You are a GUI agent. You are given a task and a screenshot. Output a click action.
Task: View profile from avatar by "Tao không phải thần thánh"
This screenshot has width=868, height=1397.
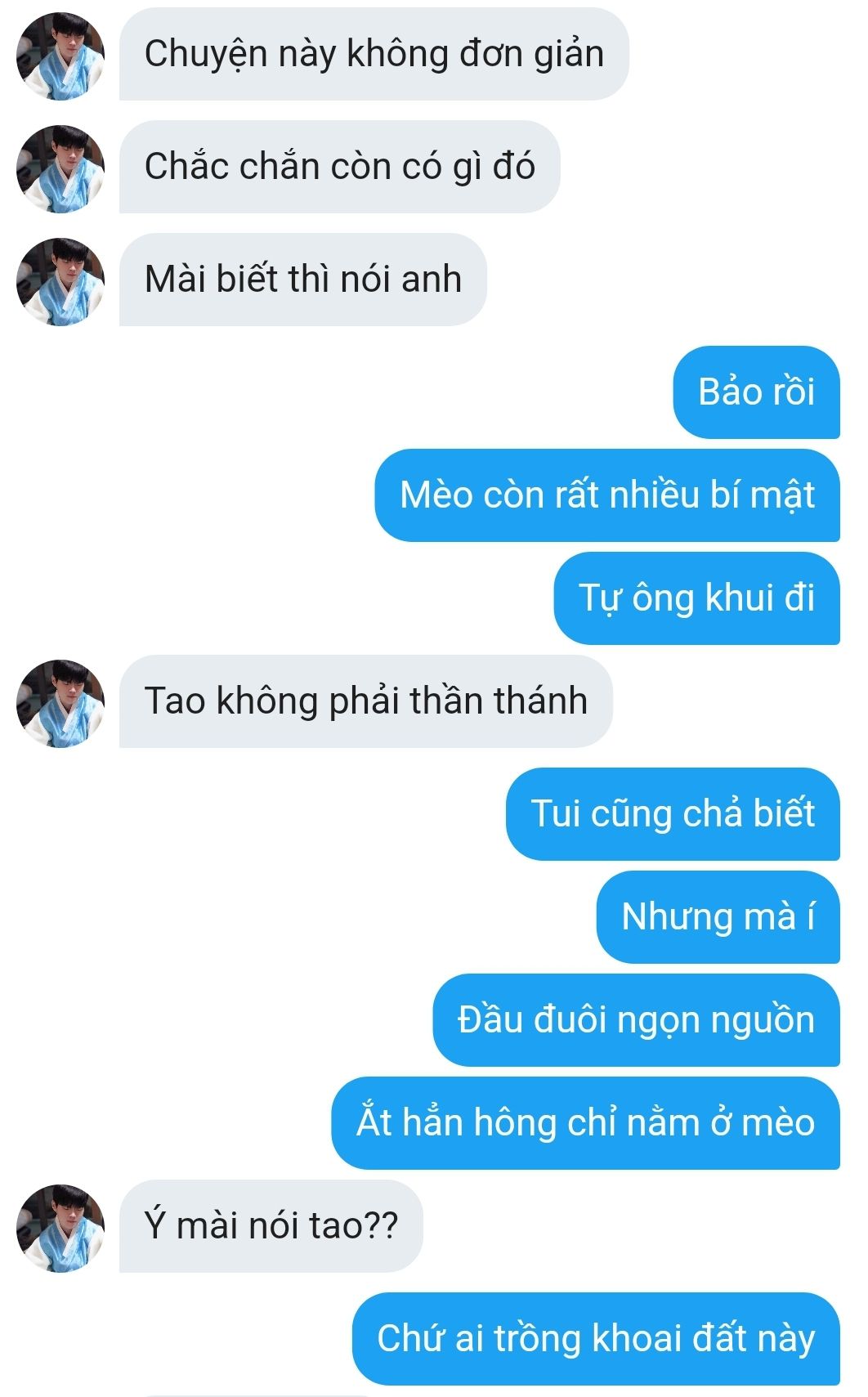click(60, 703)
